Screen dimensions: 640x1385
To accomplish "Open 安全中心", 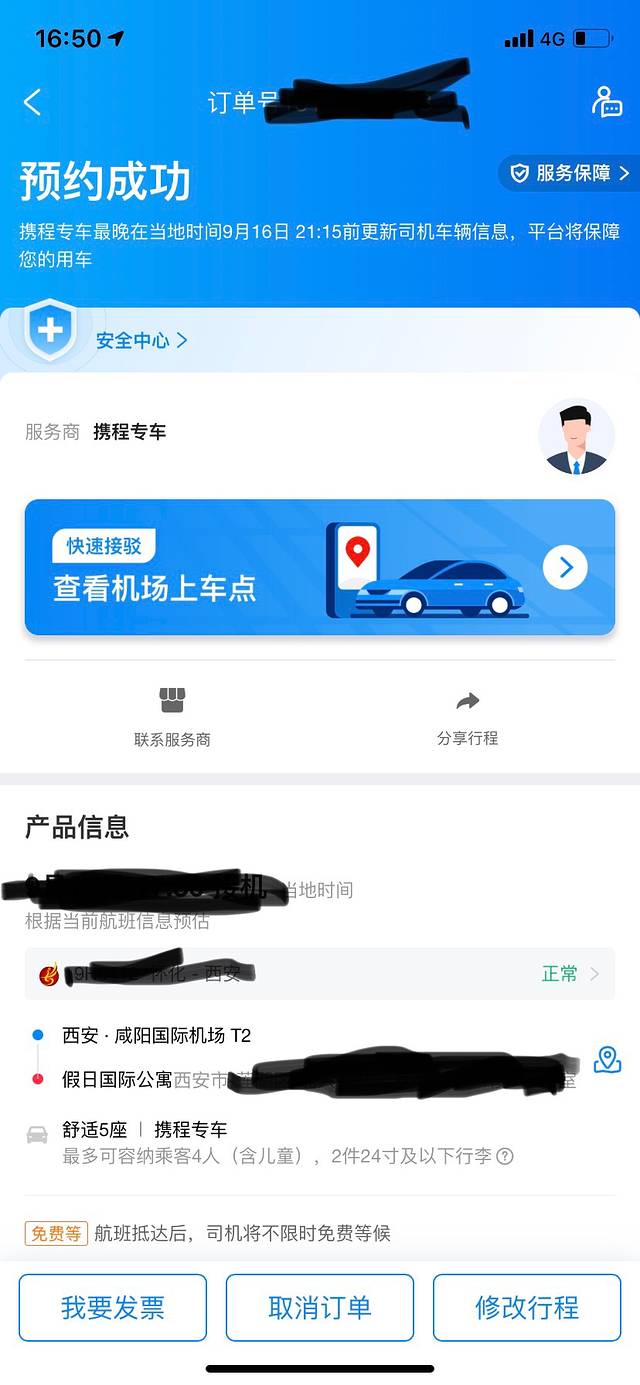I will point(141,340).
